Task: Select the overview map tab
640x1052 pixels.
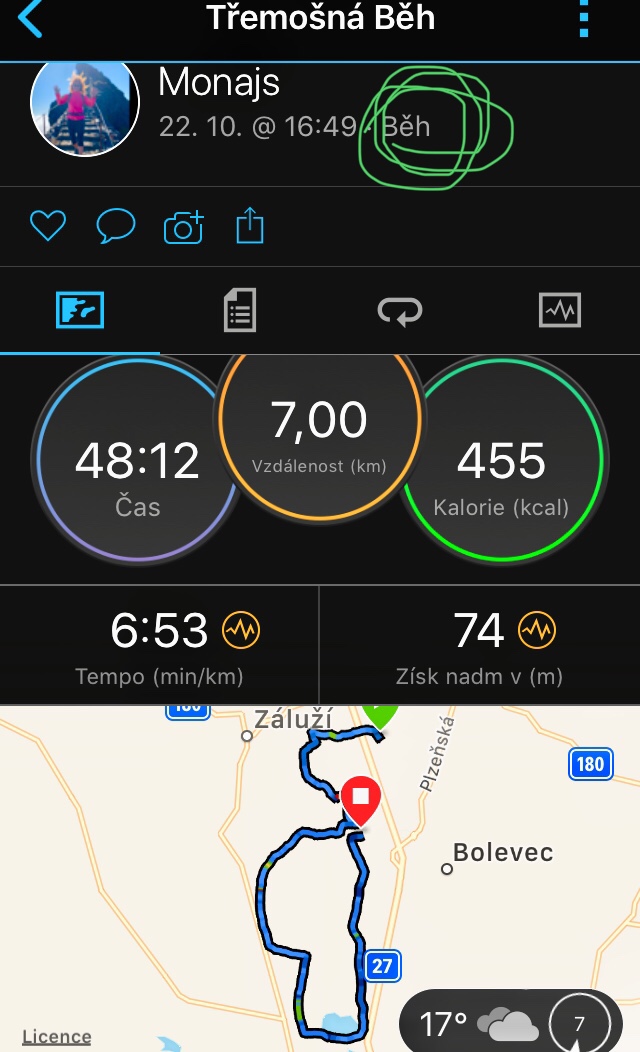Action: click(80, 310)
